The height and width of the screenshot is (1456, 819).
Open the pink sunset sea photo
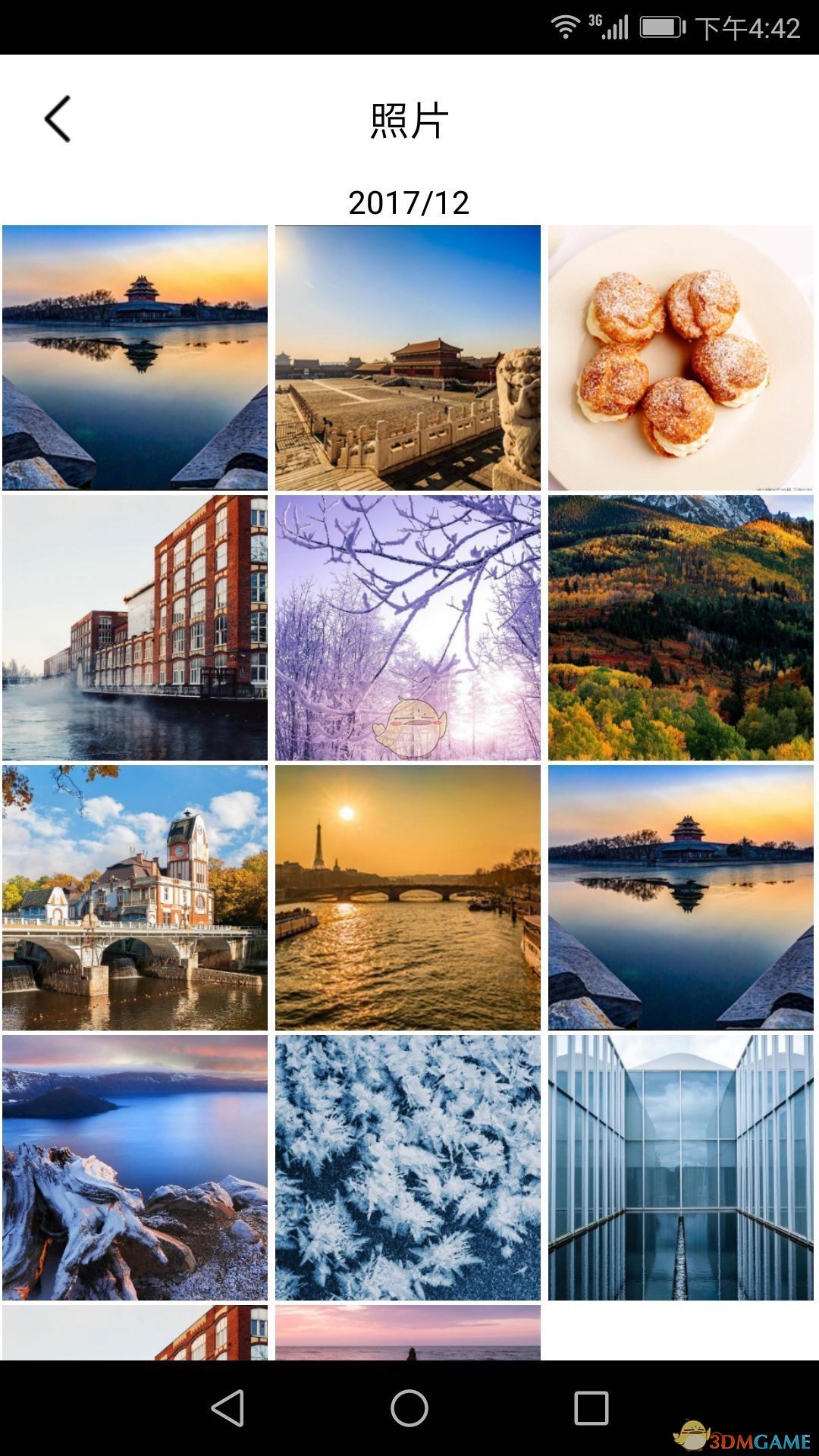pos(408,1332)
